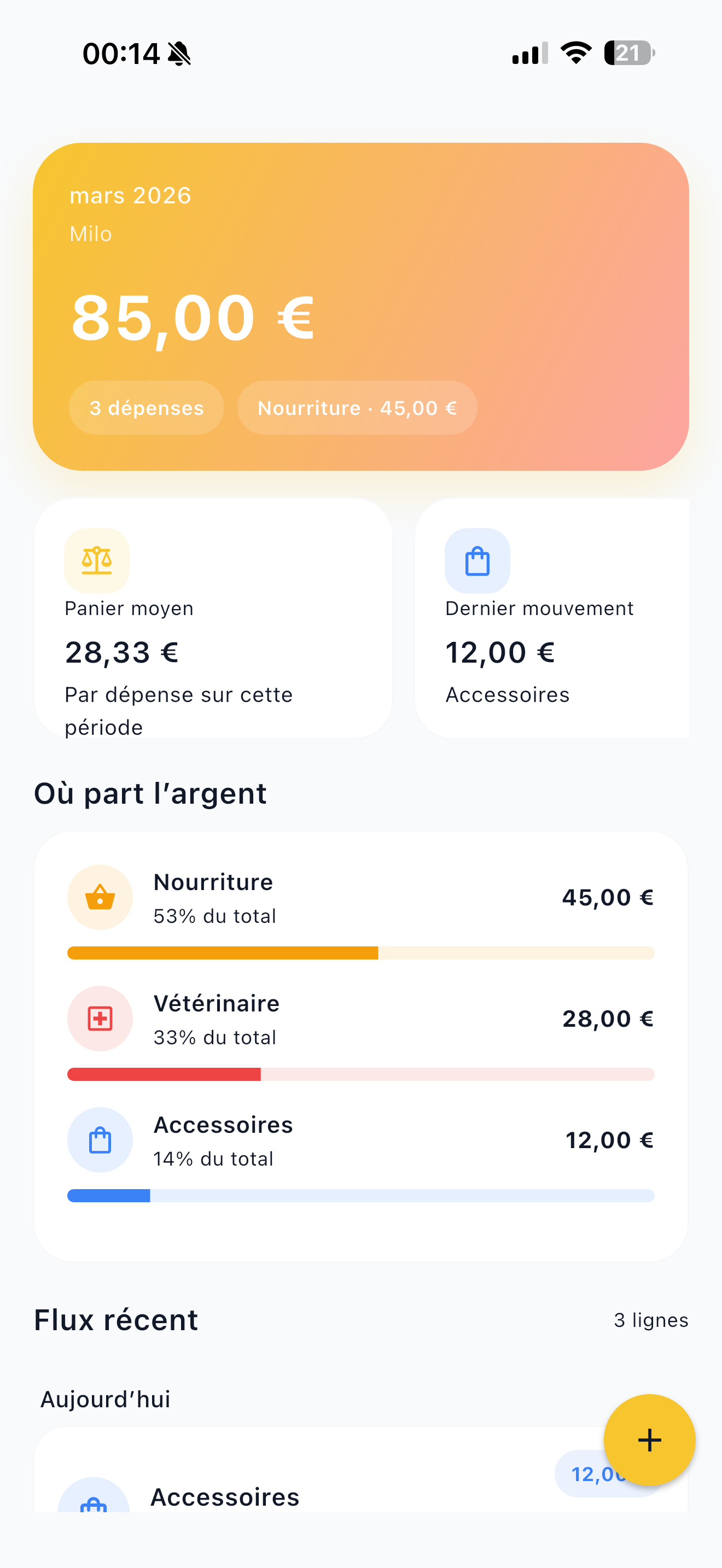The height and width of the screenshot is (1568, 722).
Task: Open the Milo pet selector
Action: point(90,233)
